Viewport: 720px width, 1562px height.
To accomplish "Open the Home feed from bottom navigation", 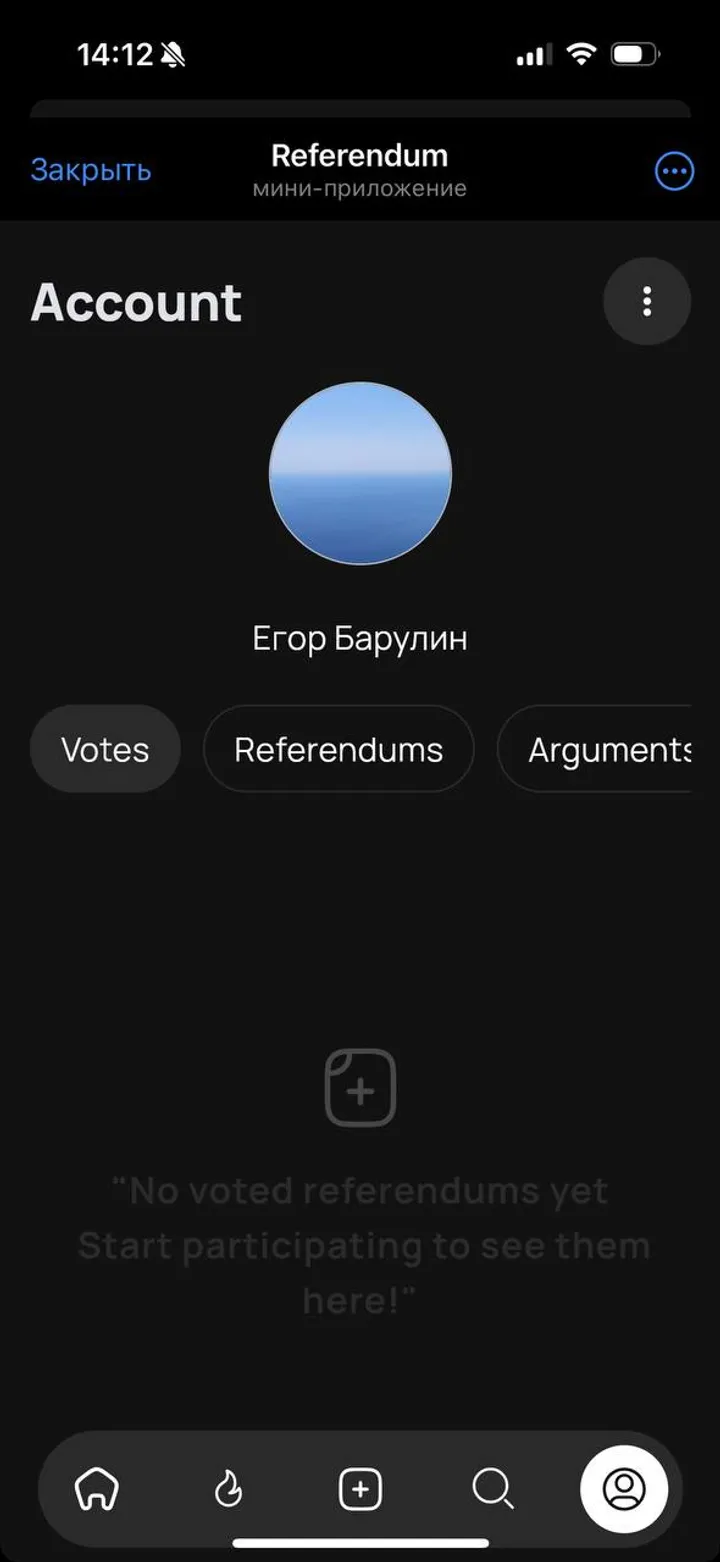I will point(95,1489).
